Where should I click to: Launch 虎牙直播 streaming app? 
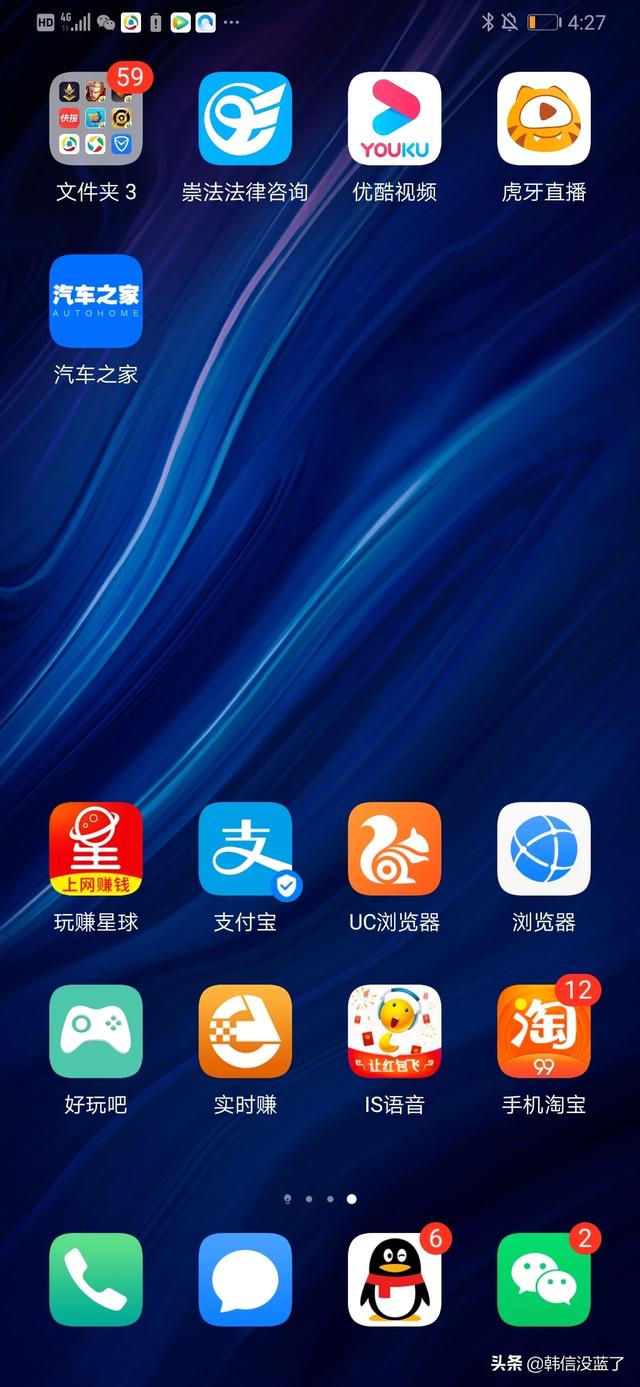[x=543, y=119]
